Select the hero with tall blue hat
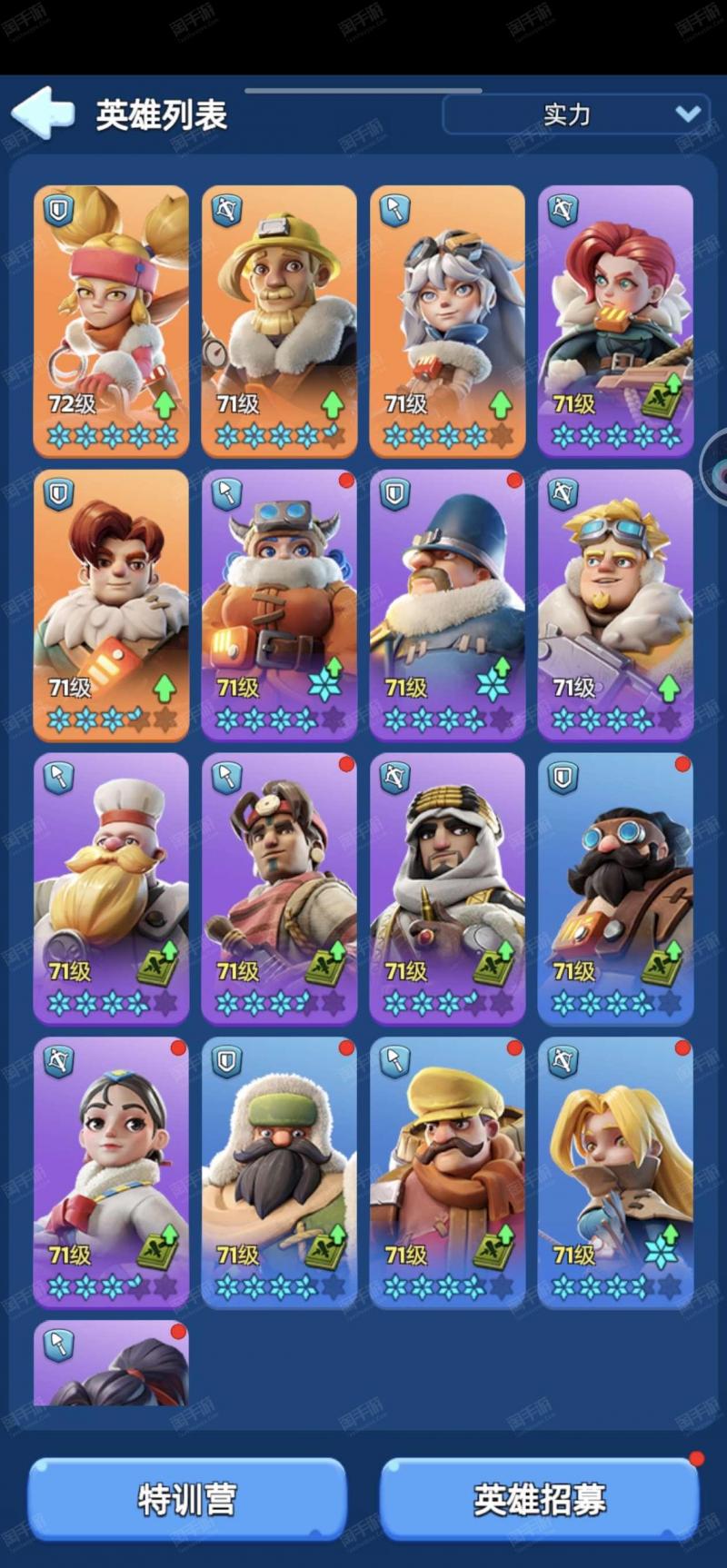Viewport: 727px width, 1568px height. pos(447,605)
